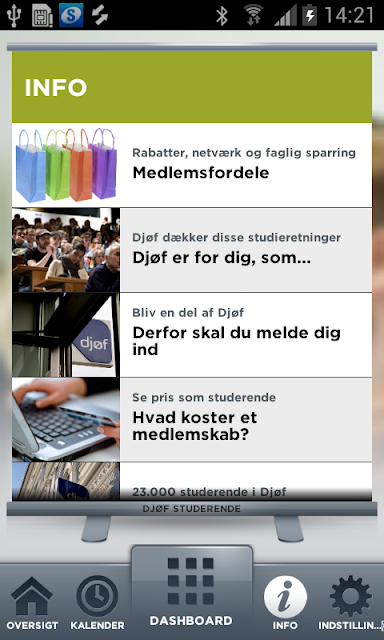The width and height of the screenshot is (384, 640).
Task: Select the Info tab
Action: [x=285, y=603]
